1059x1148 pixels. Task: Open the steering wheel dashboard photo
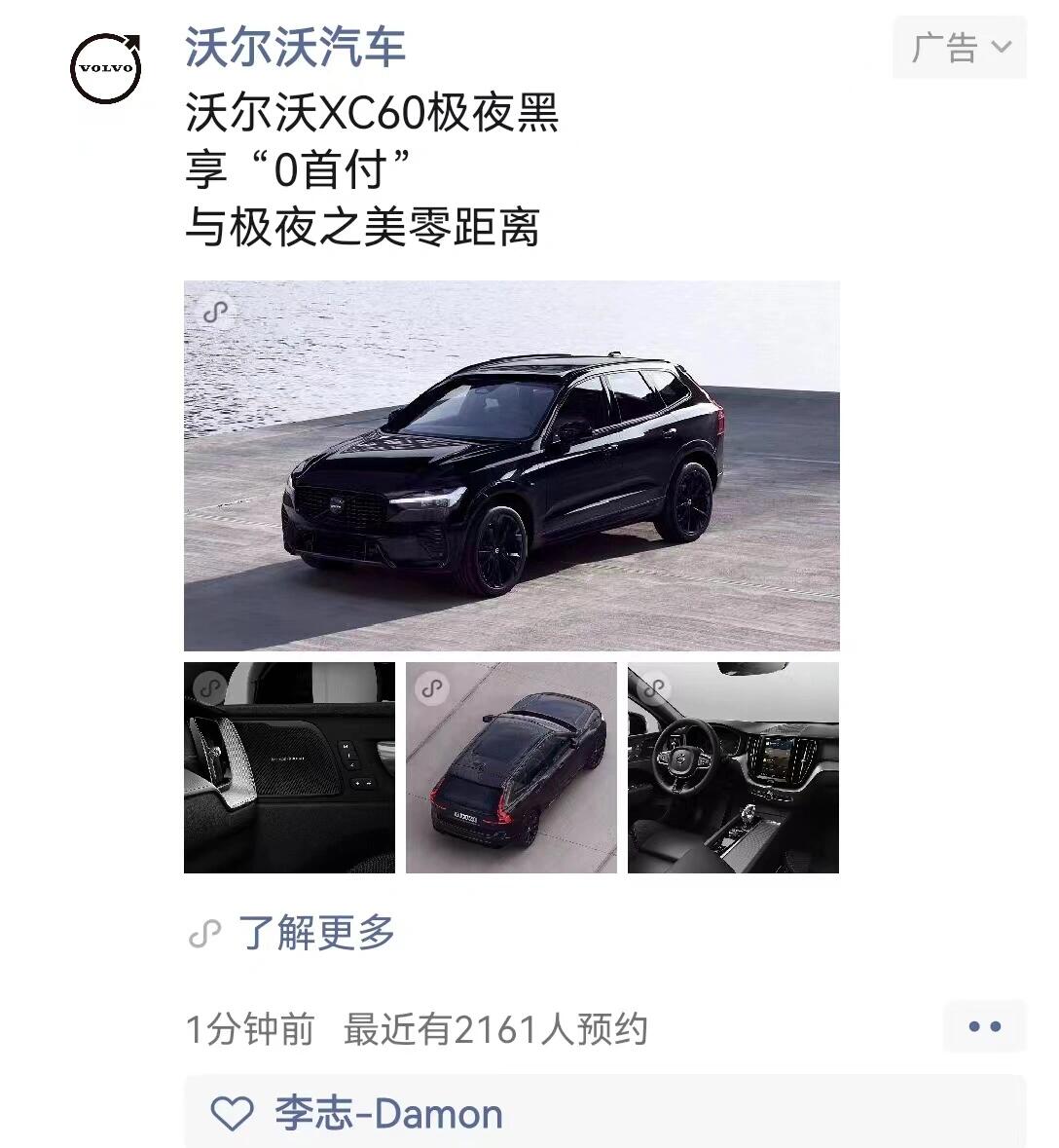(733, 767)
